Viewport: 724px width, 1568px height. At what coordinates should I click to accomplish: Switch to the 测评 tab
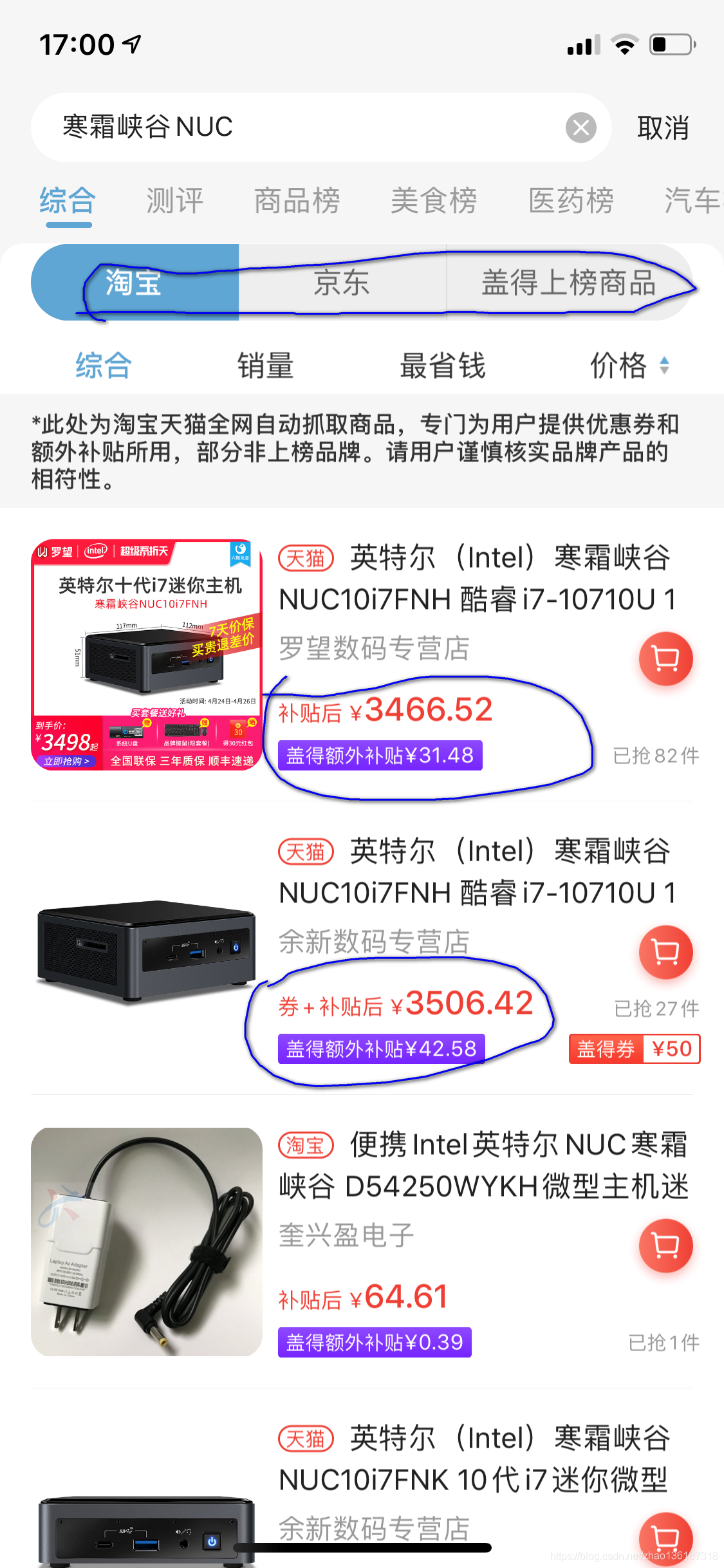pos(174,200)
